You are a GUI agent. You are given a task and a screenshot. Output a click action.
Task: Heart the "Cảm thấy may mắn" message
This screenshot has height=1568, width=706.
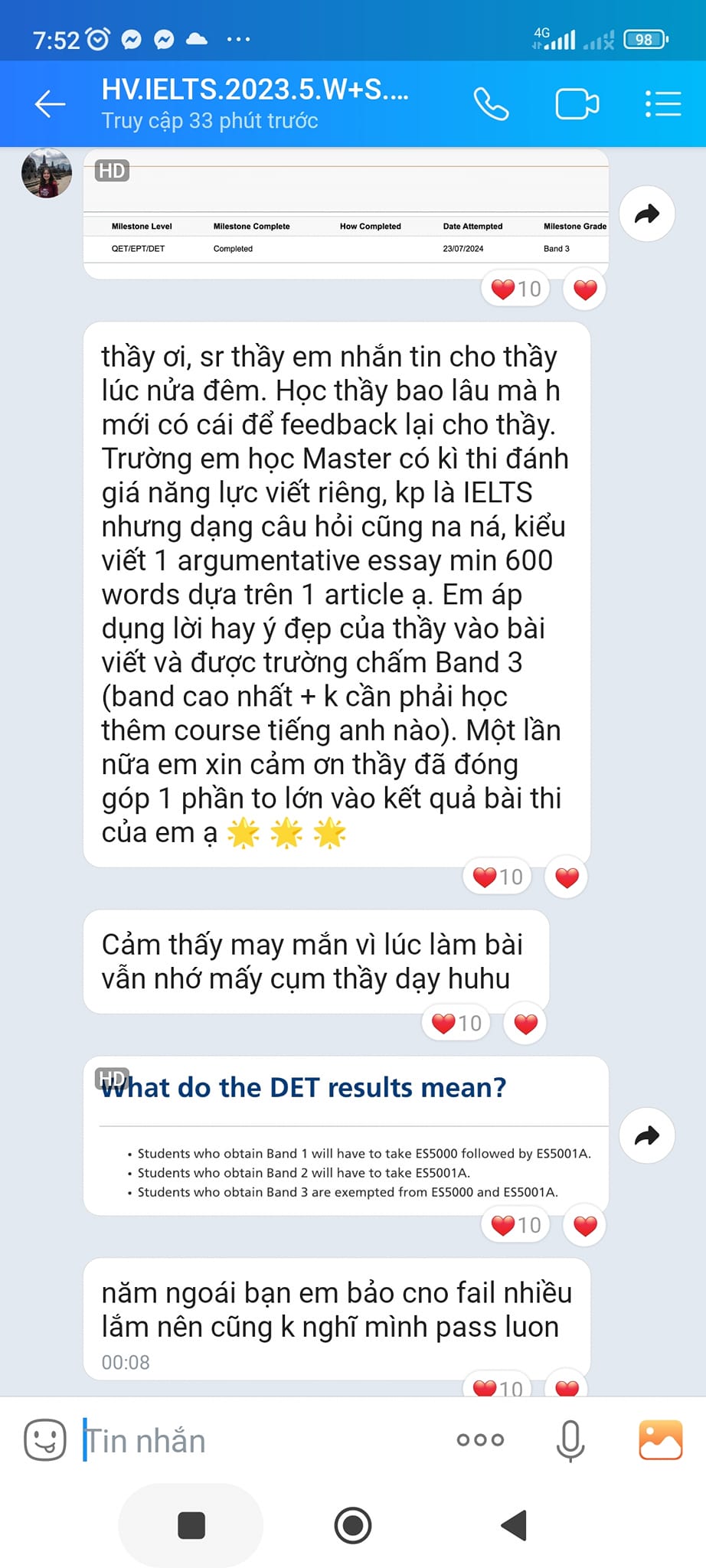[525, 1024]
